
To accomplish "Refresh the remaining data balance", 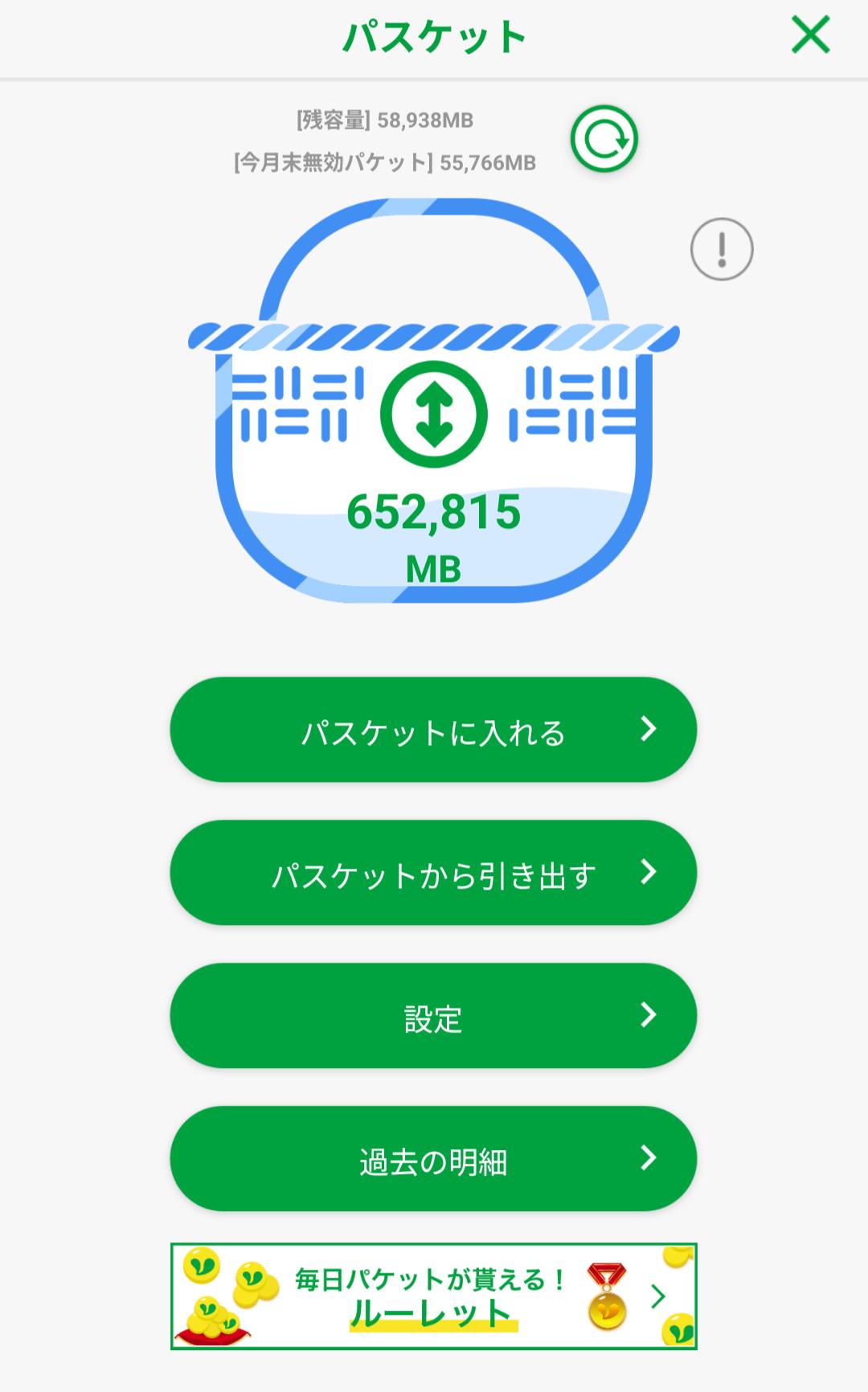I will click(x=604, y=139).
